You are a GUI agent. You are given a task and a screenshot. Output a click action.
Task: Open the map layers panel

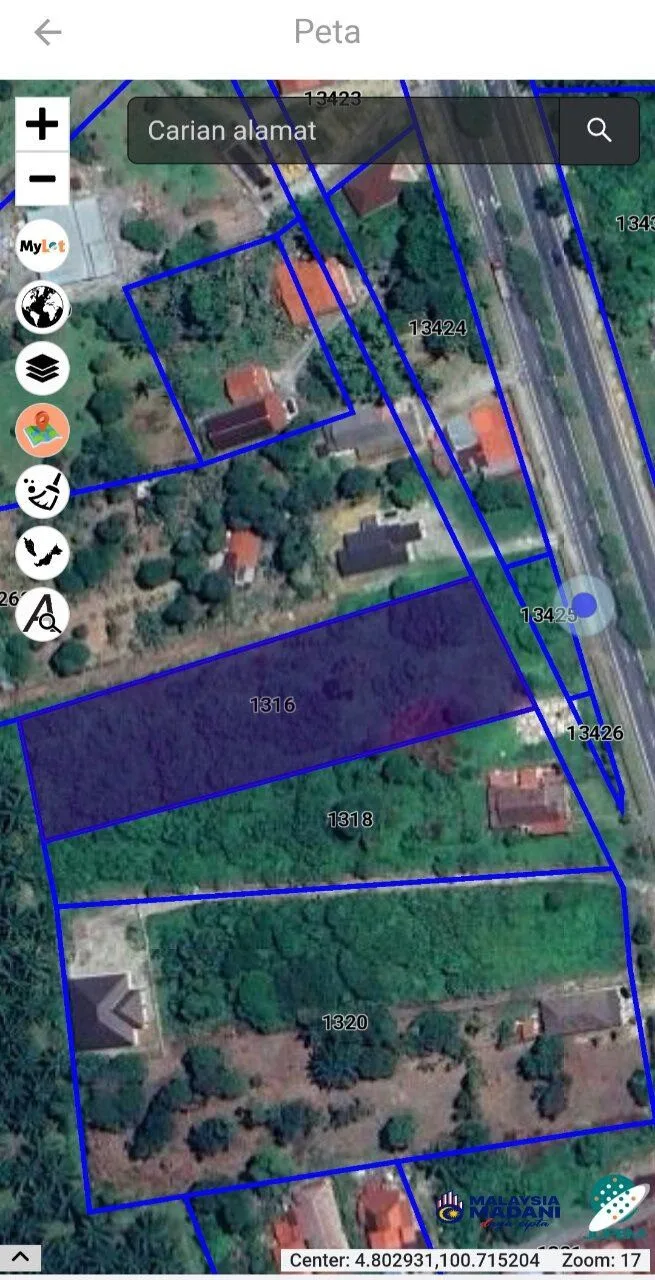coord(42,368)
